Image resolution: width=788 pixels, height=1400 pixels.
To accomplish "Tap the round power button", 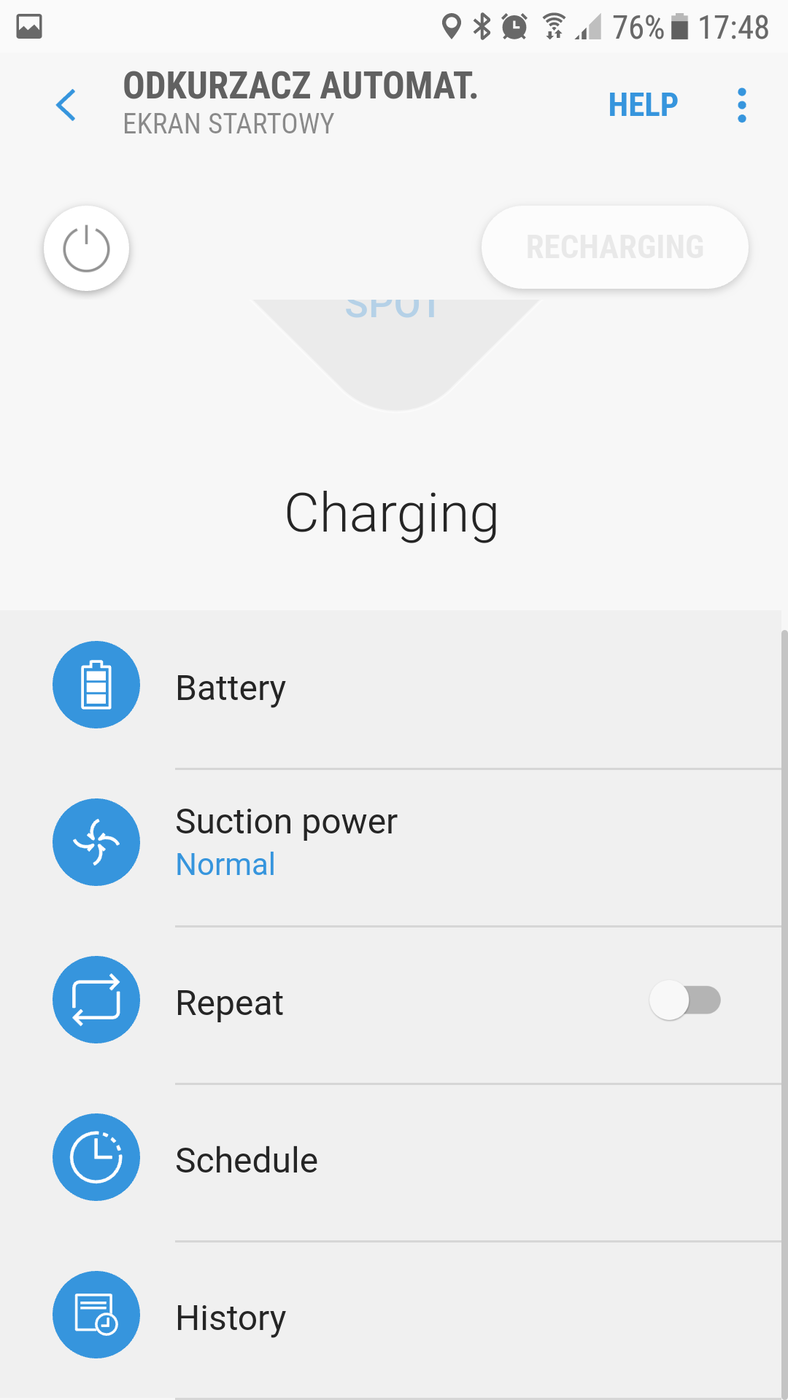I will (x=86, y=248).
